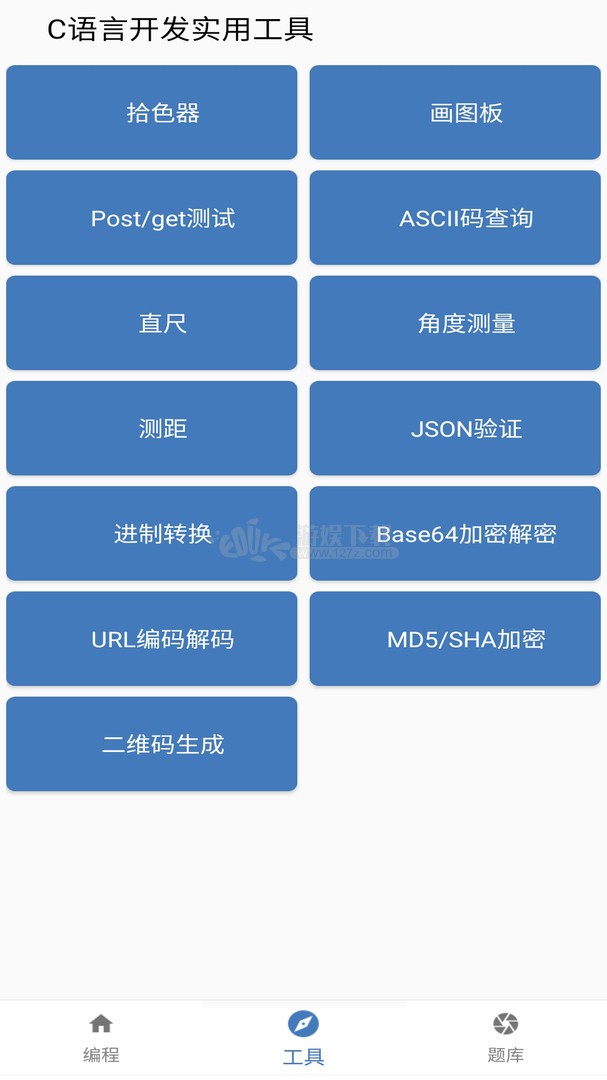Open URL编码解码 tool
Viewport: 607px width, 1080px height.
pos(152,639)
